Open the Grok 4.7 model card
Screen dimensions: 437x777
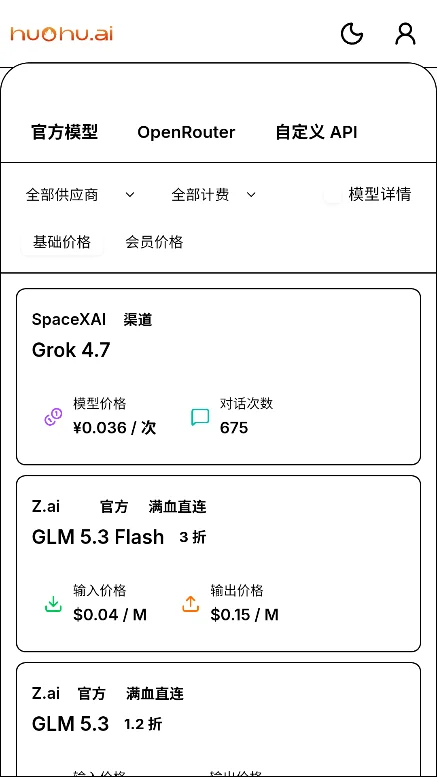pos(218,377)
